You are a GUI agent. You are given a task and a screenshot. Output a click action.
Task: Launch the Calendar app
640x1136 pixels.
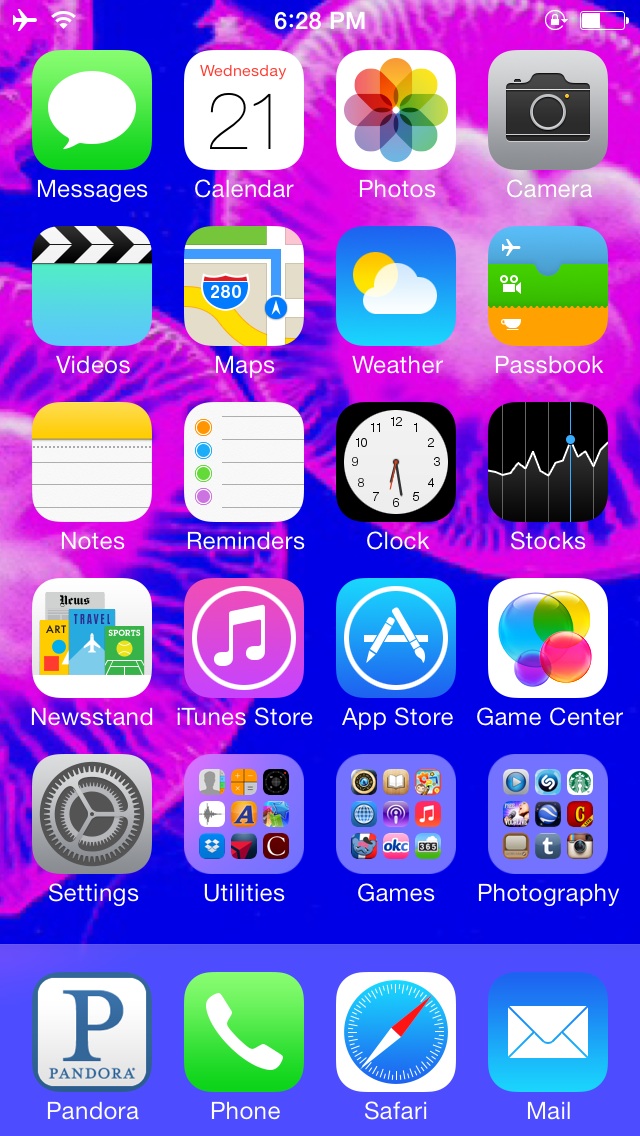tap(244, 110)
